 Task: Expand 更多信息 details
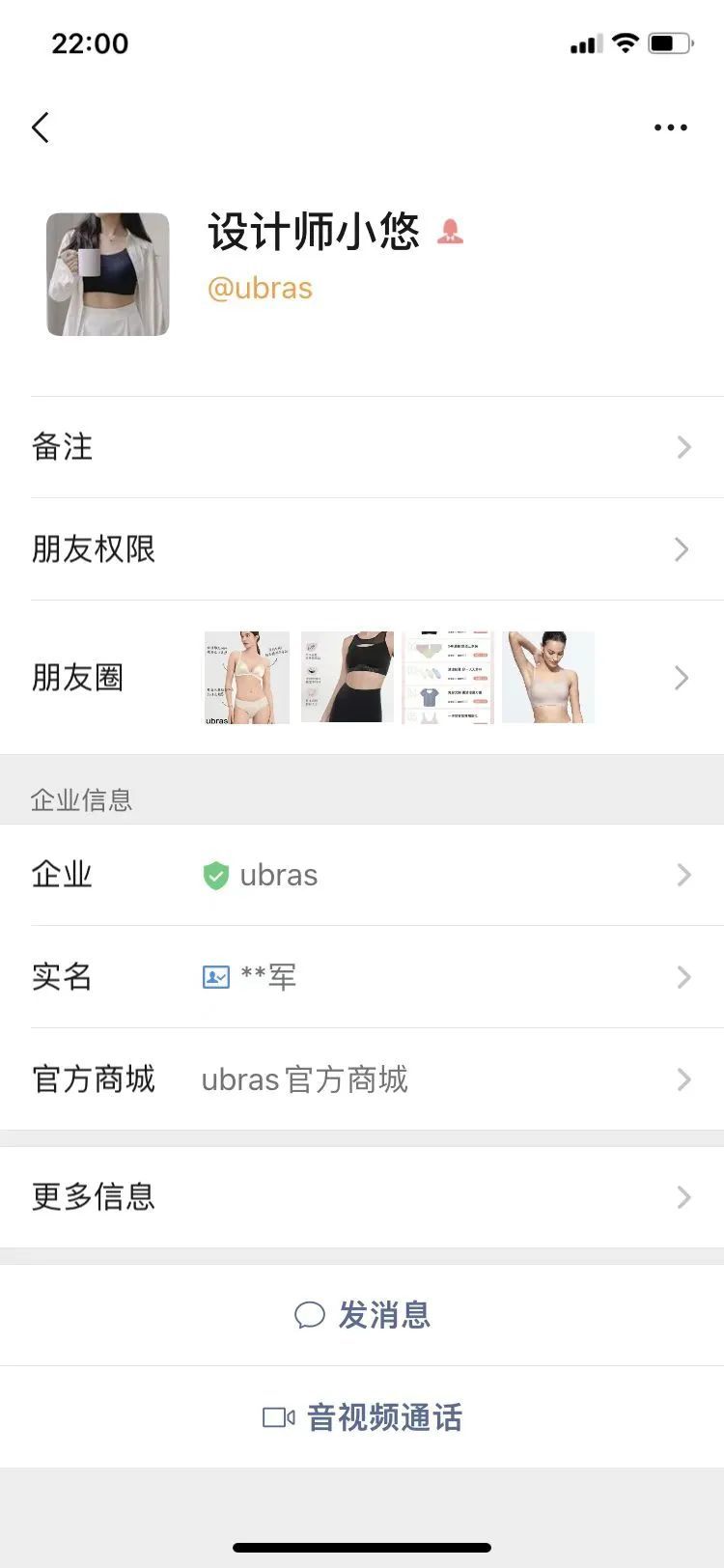point(362,1197)
